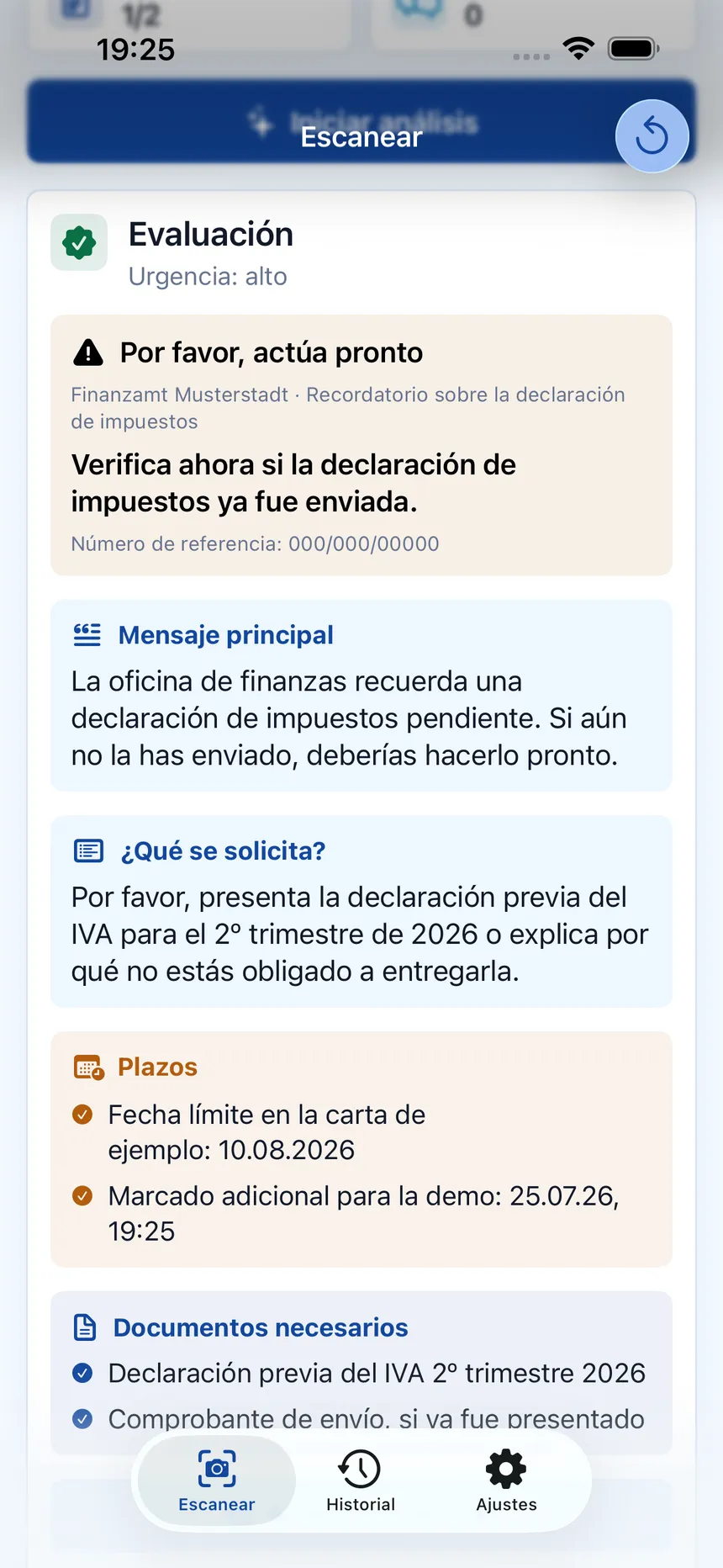
Task: Tap the circular reset arrow button
Action: point(652,136)
